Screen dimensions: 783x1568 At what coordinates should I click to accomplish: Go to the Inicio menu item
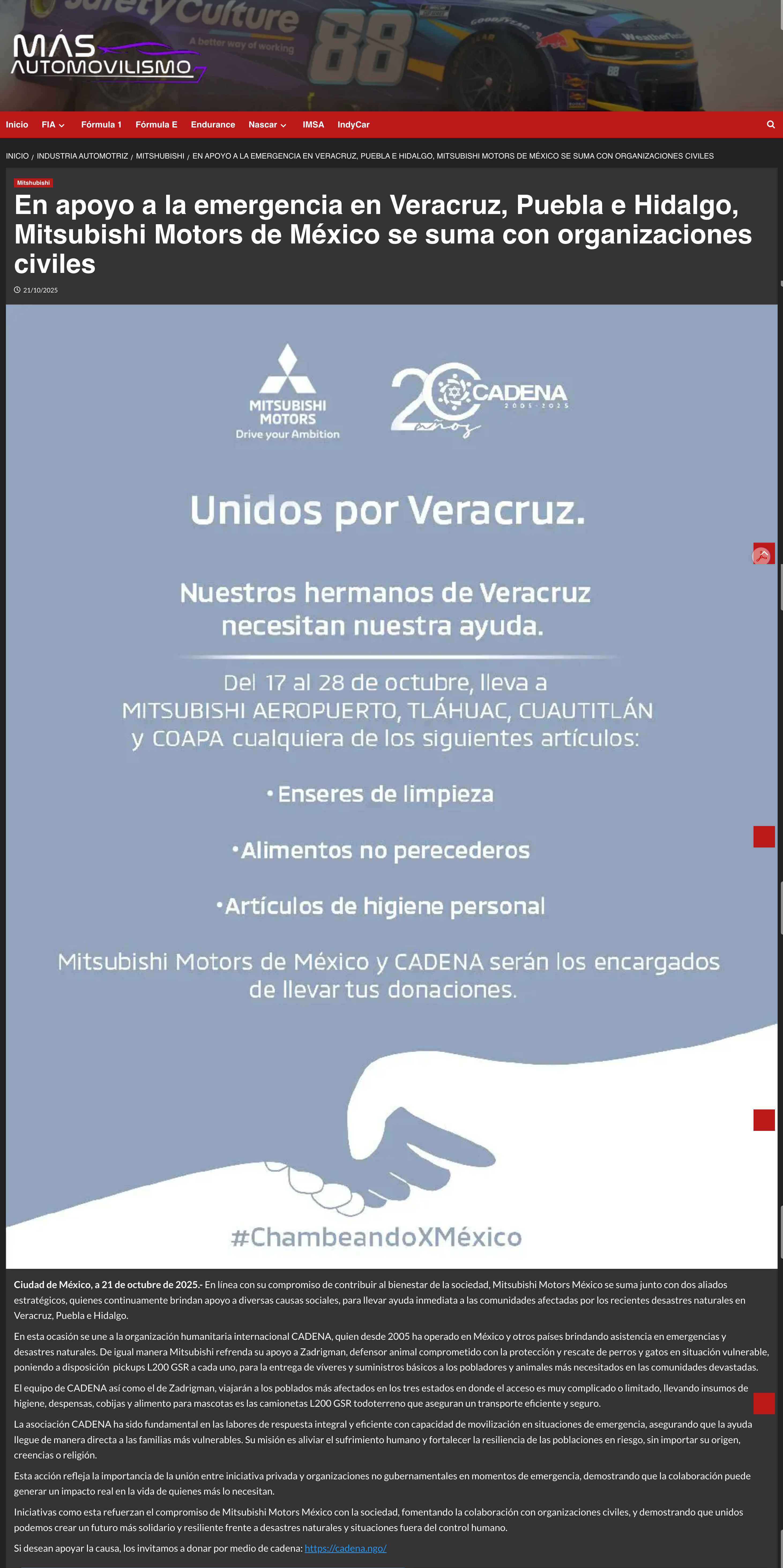point(17,125)
